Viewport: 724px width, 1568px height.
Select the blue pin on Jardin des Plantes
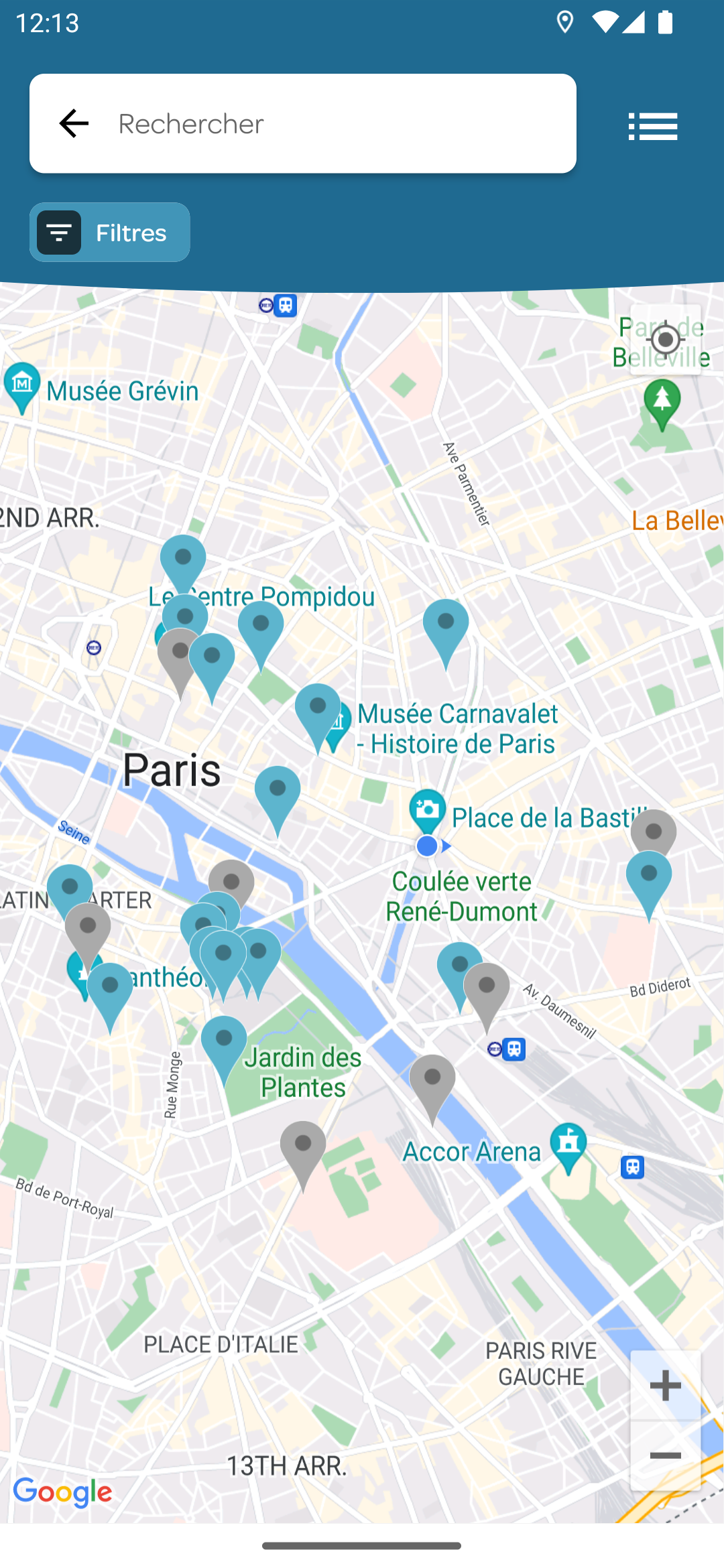click(224, 1043)
